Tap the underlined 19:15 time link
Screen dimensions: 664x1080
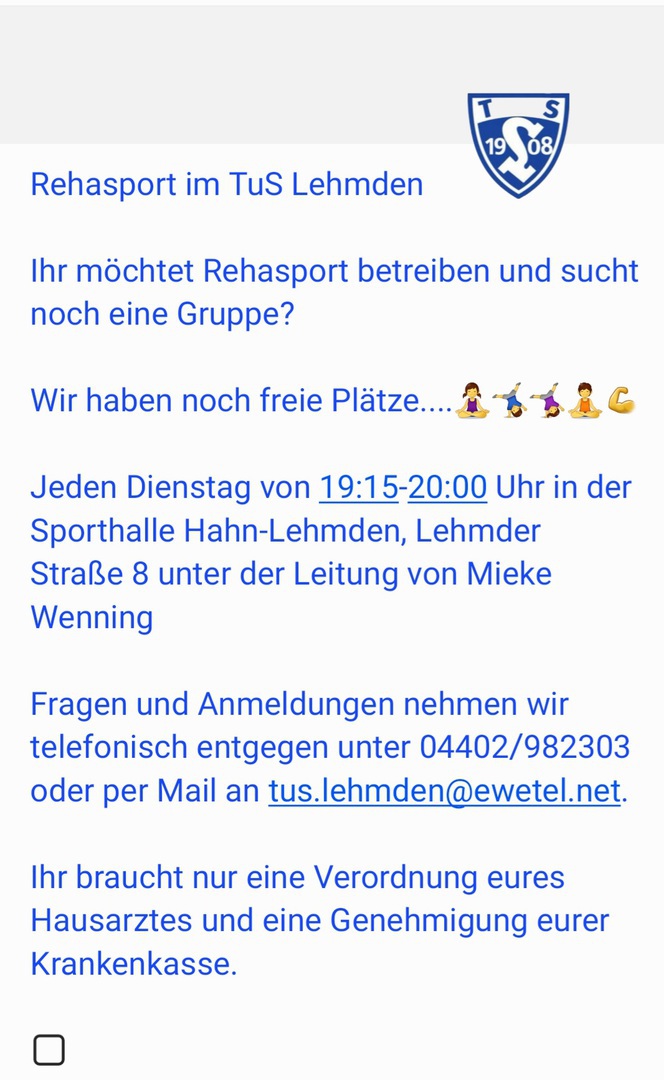point(358,488)
